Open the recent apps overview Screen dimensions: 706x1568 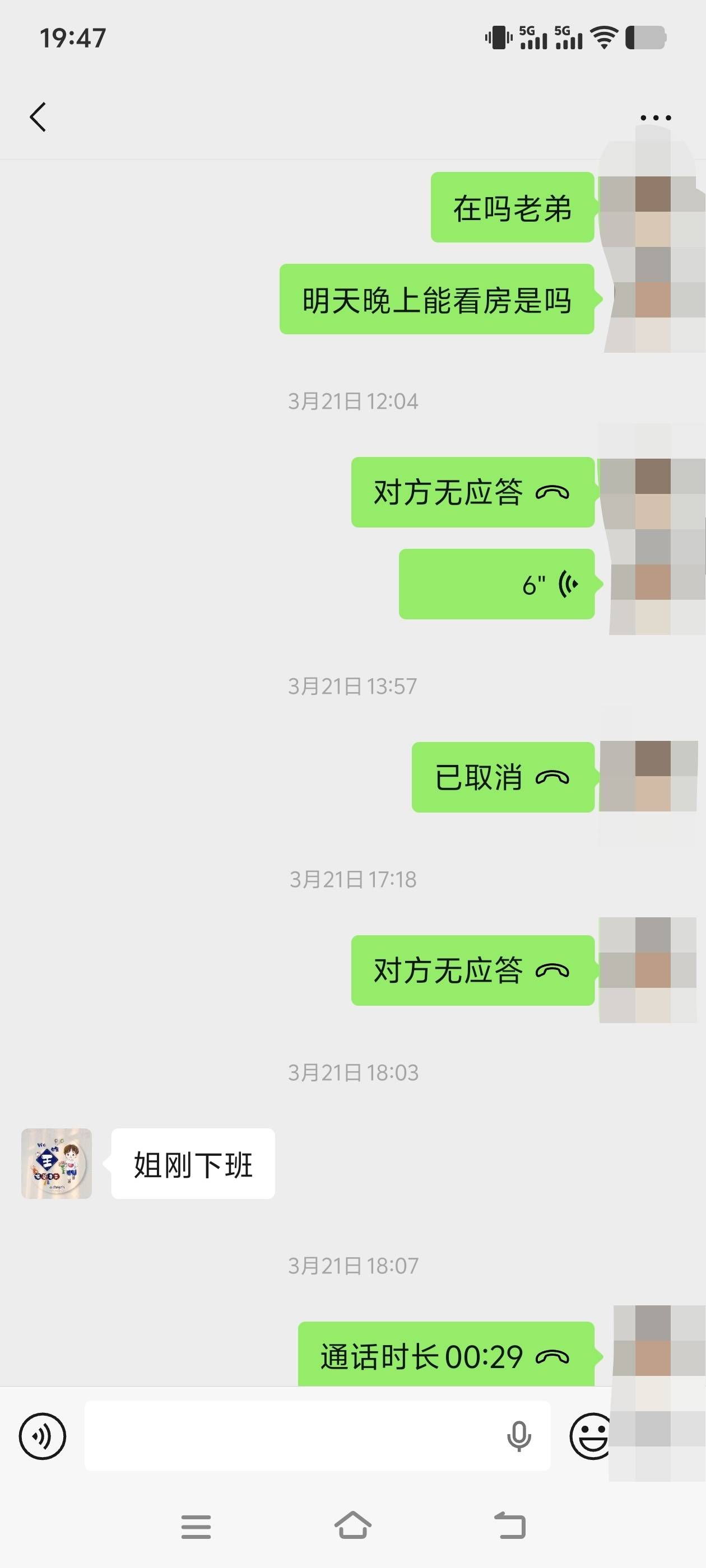(196, 1527)
